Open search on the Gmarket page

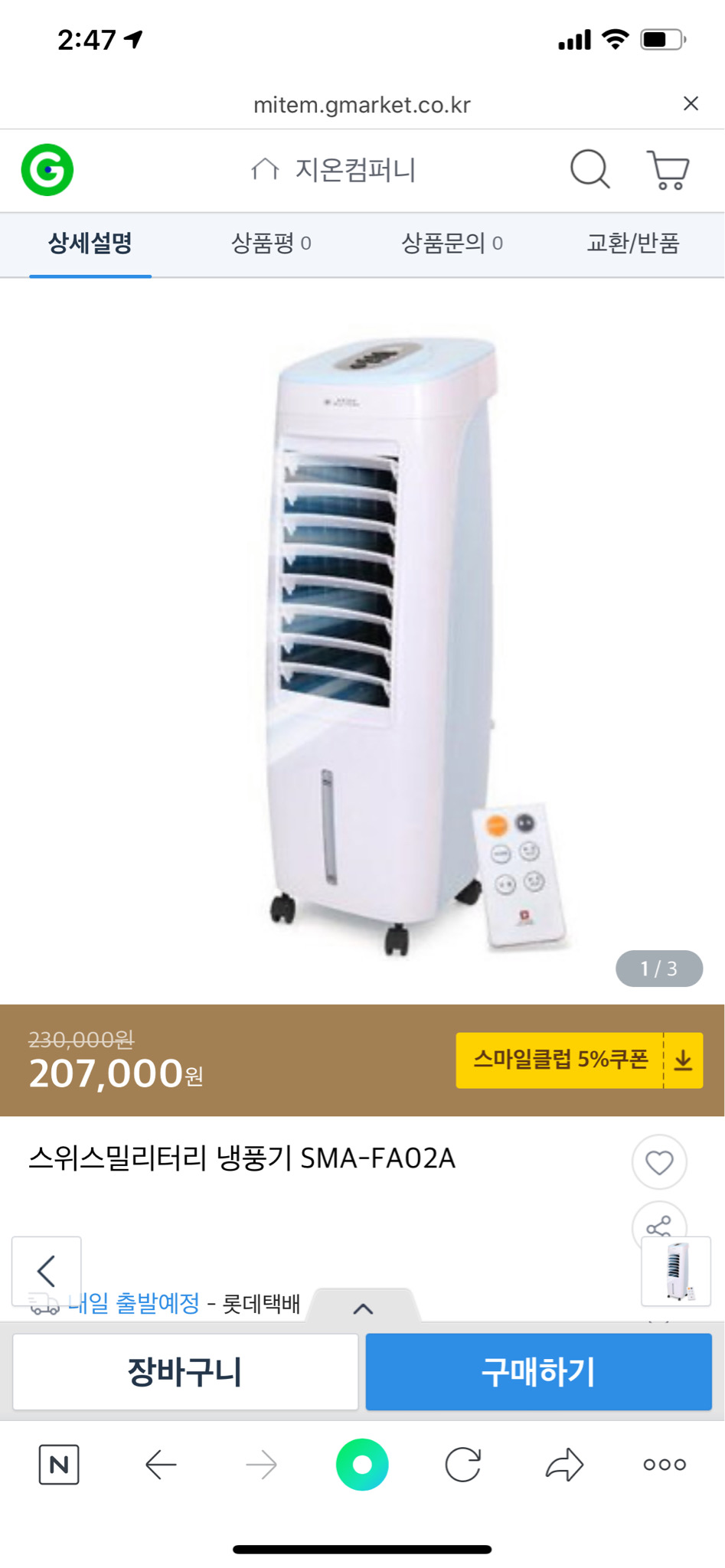(x=588, y=170)
